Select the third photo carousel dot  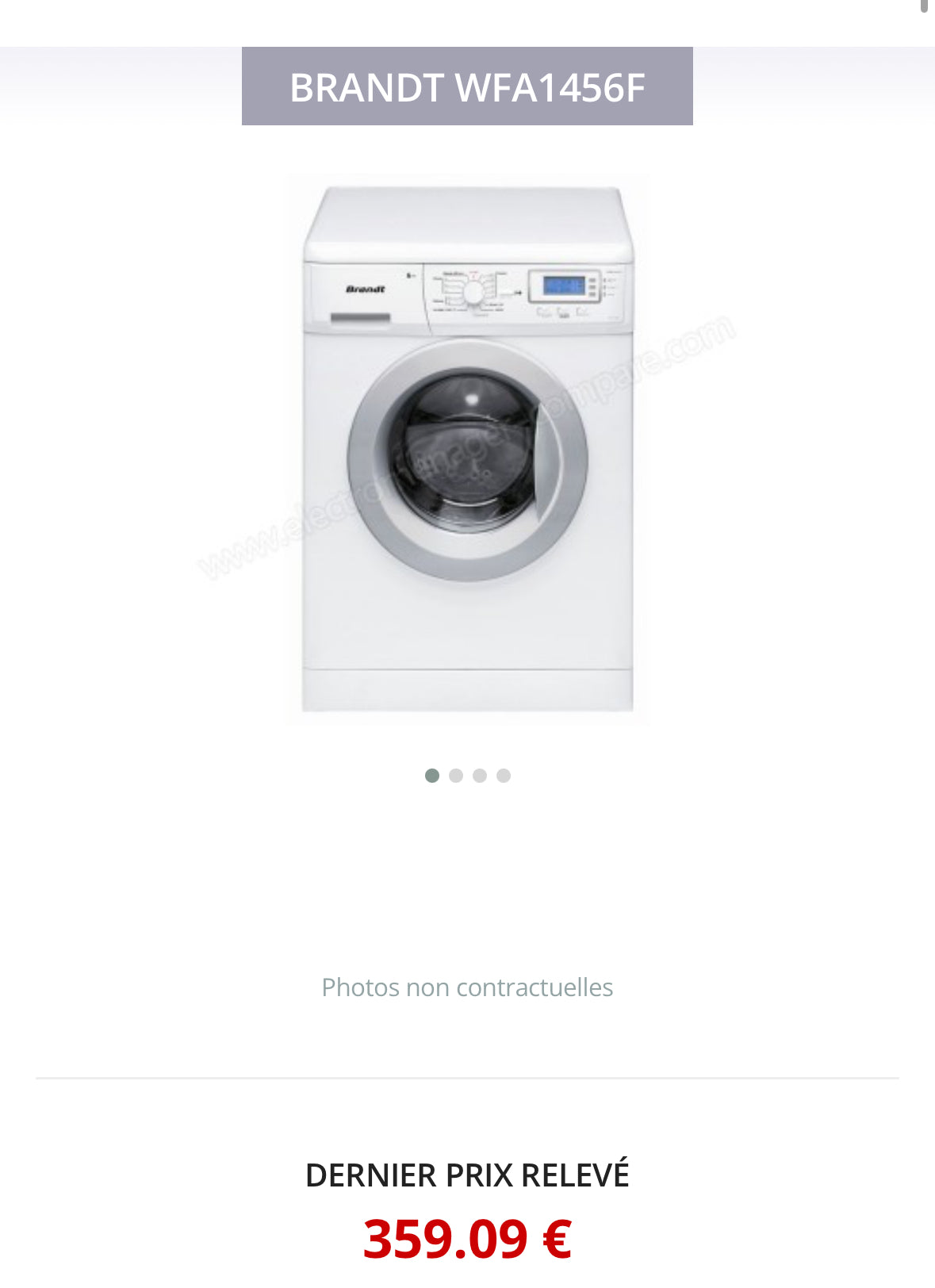(480, 776)
